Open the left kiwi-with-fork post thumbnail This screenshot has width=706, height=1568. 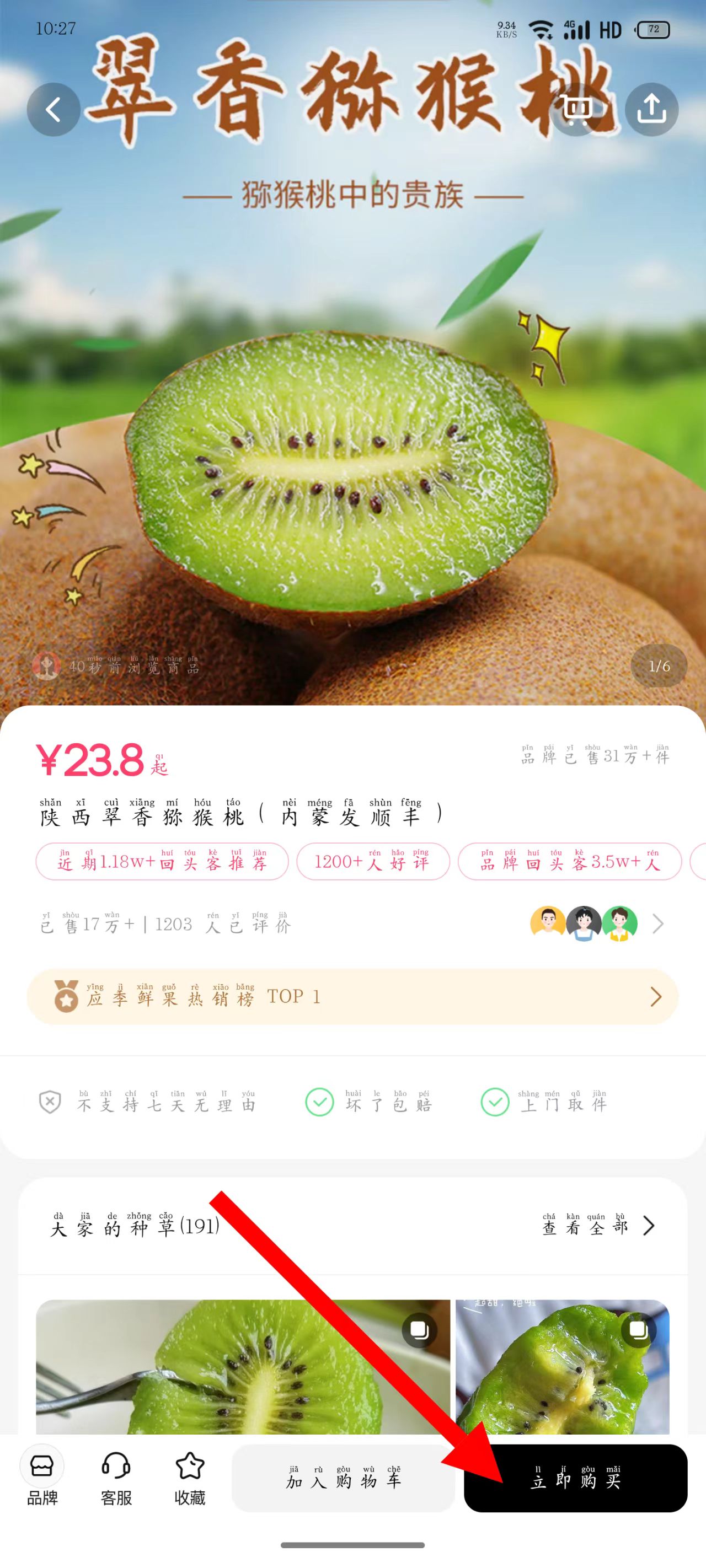coord(243,1366)
